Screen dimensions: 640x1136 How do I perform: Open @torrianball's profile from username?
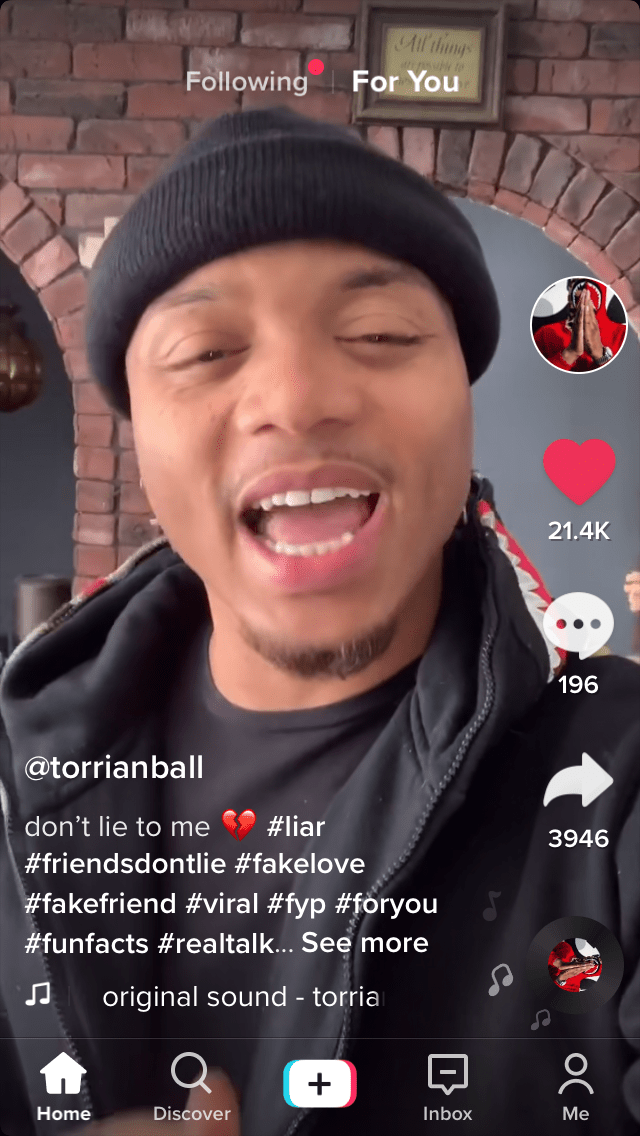[114, 768]
